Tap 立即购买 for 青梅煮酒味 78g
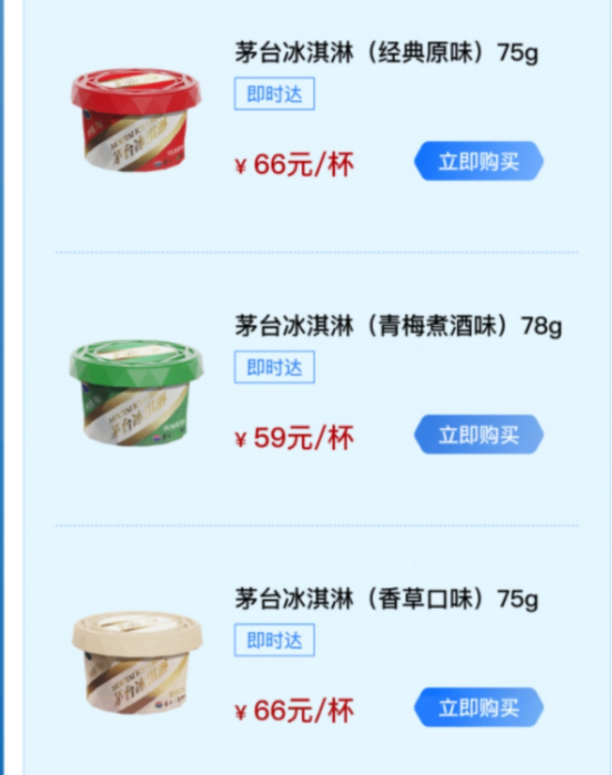The height and width of the screenshot is (775, 612). (x=478, y=435)
